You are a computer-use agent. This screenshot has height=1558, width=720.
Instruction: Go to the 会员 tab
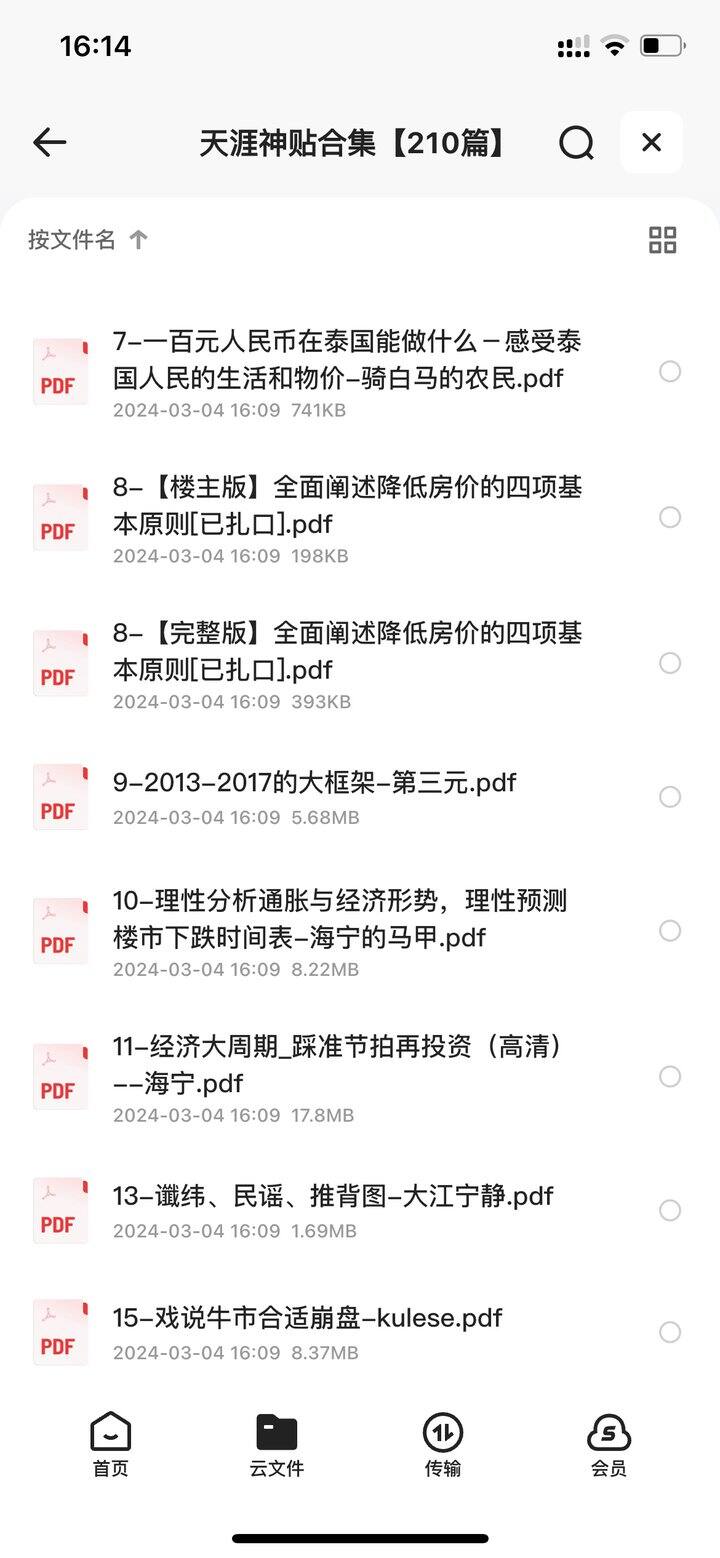(609, 1445)
